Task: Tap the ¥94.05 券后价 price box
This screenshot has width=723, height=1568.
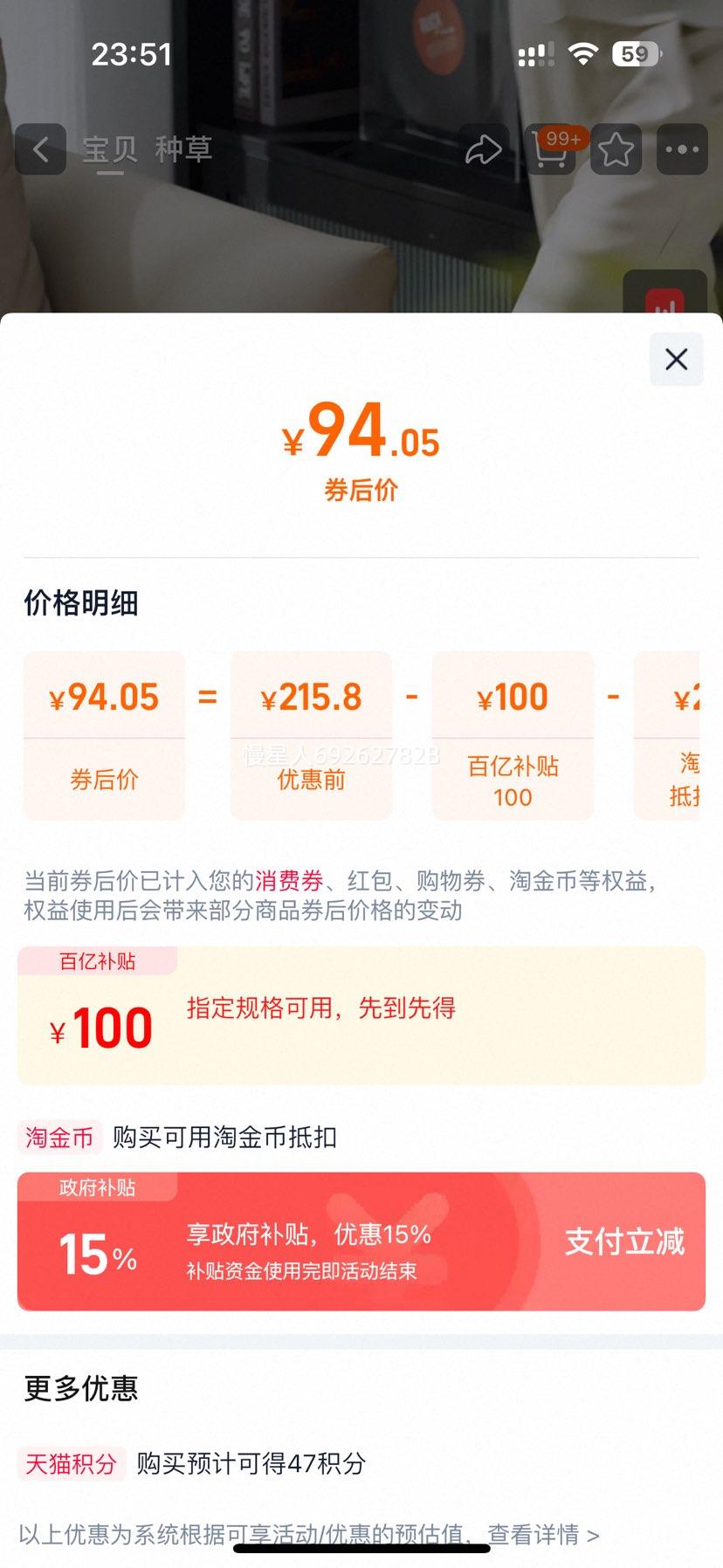Action: point(103,735)
